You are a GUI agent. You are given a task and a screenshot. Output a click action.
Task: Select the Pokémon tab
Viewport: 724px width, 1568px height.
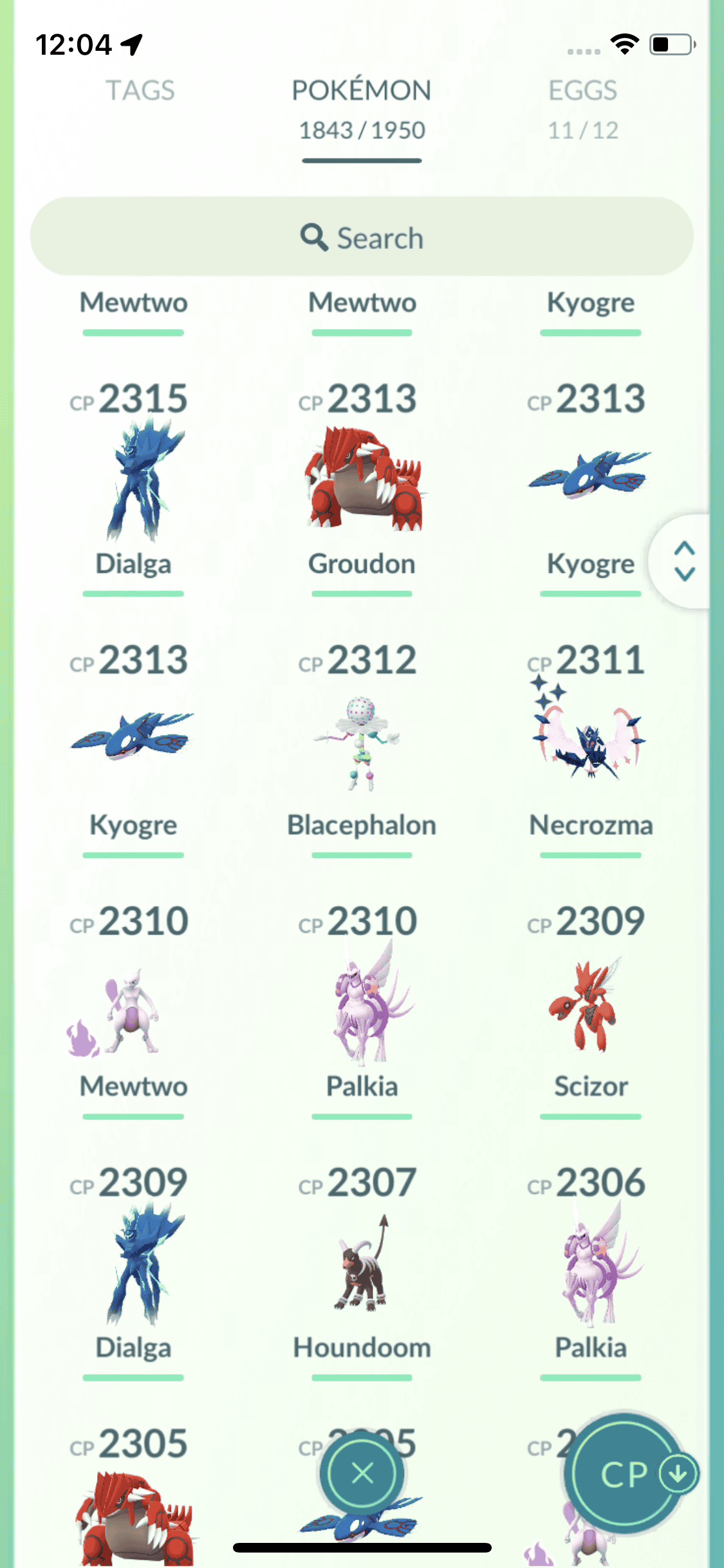coord(362,107)
